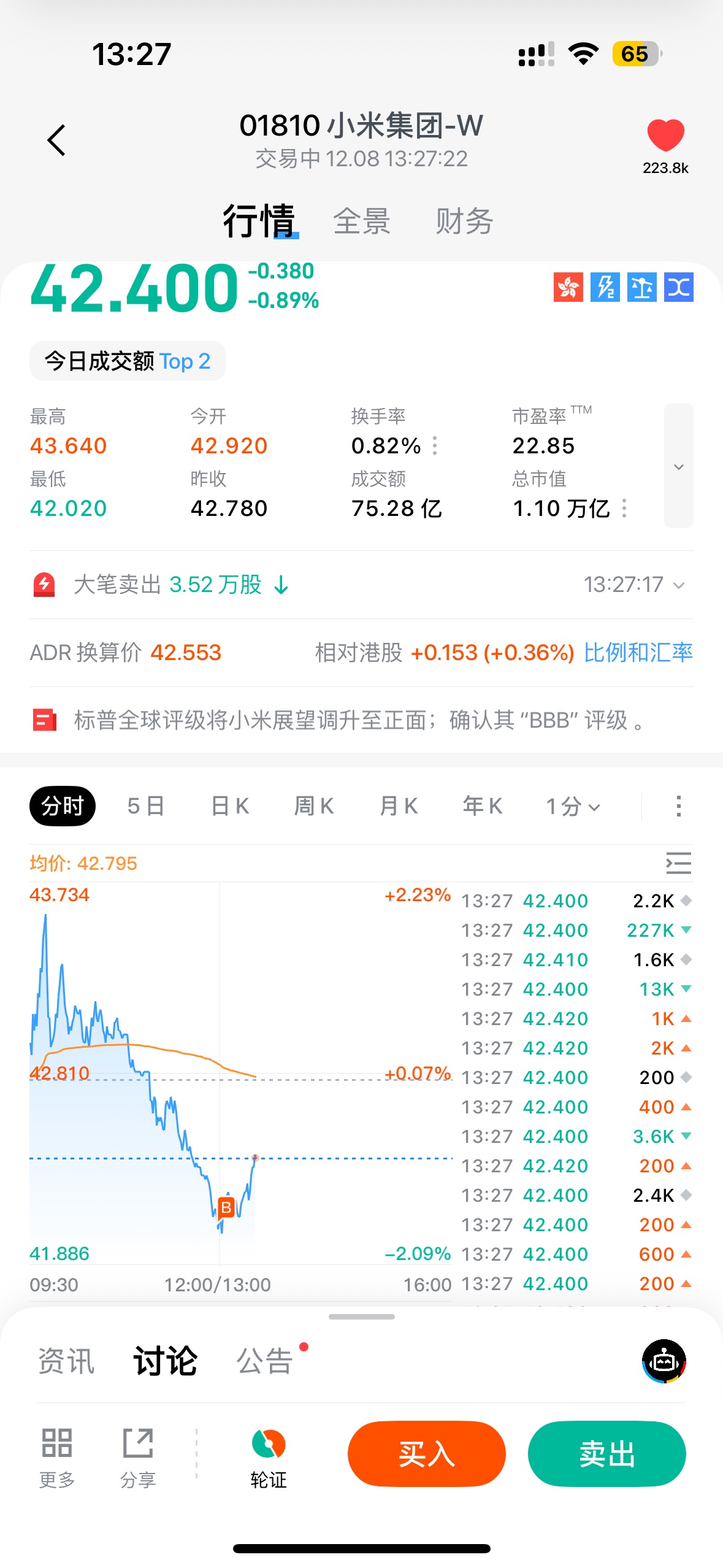The image size is (723, 1568).
Task: Open the 公告 announcements tab
Action: (265, 1361)
